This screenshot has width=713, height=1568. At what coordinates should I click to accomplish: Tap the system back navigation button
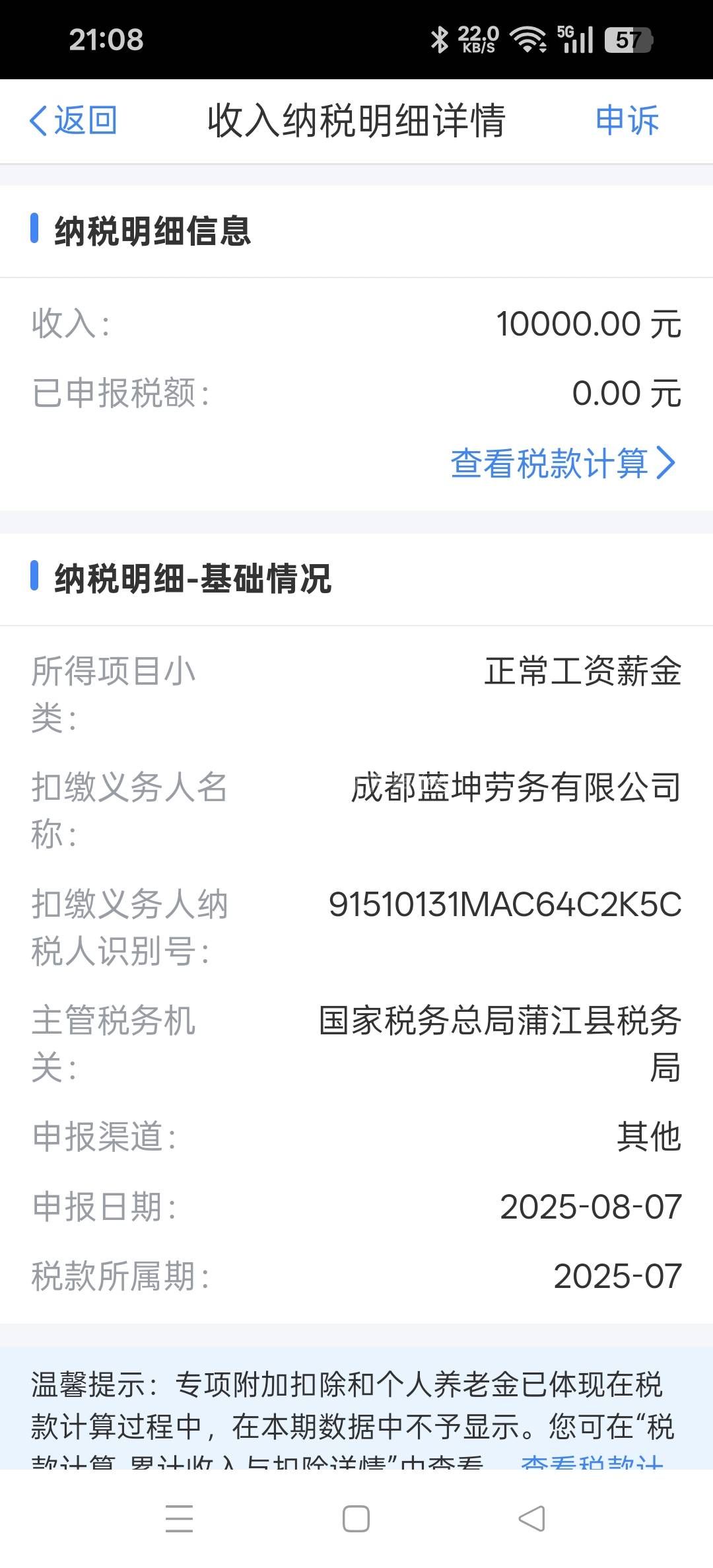coord(531,1518)
